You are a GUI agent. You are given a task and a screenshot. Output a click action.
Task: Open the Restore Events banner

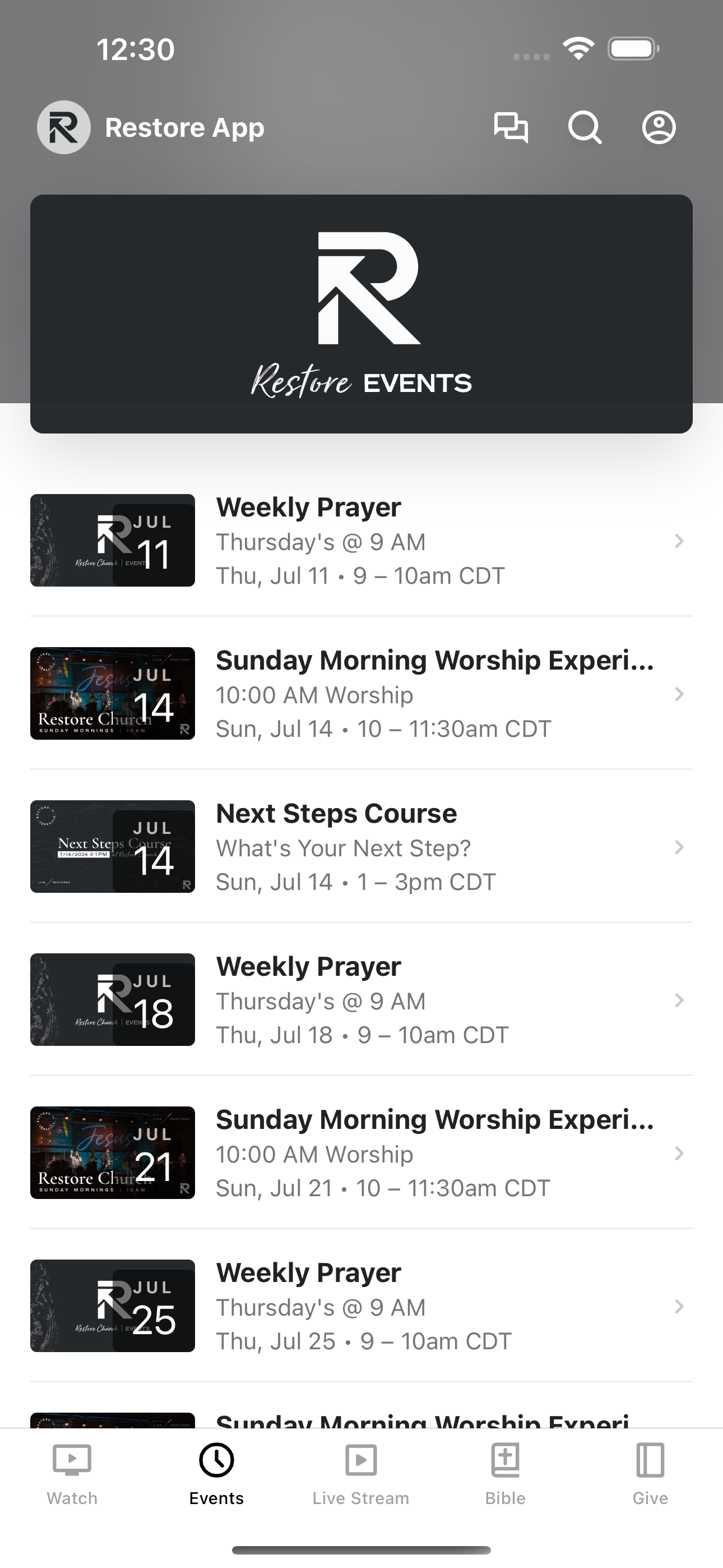tap(361, 313)
